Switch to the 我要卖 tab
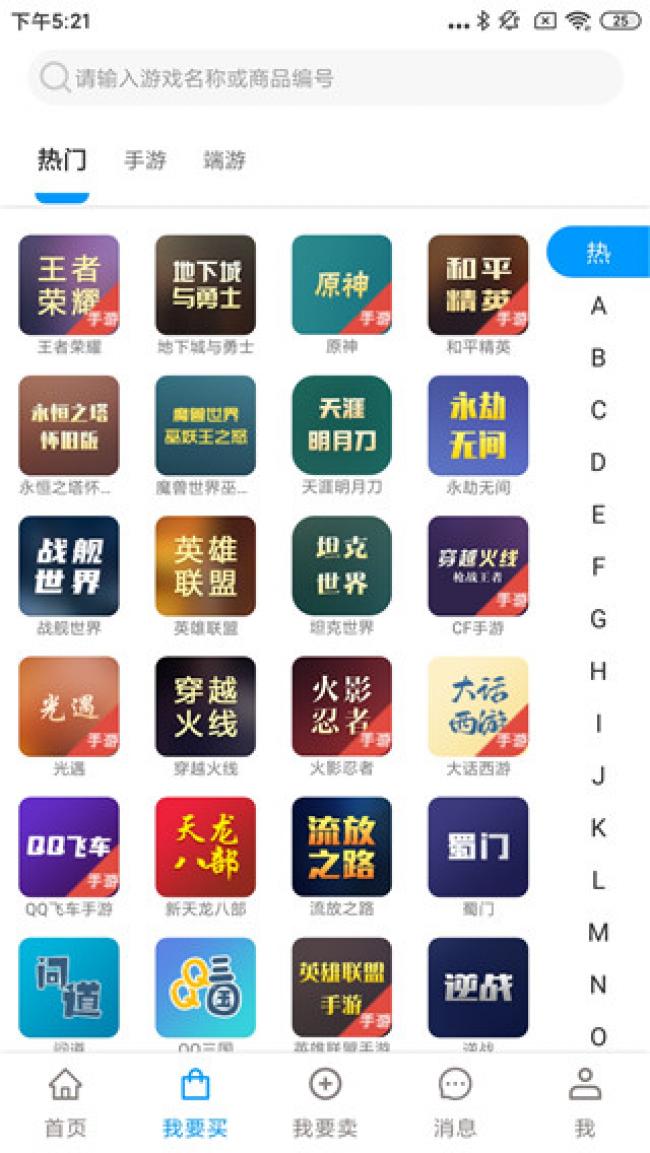 point(325,1102)
